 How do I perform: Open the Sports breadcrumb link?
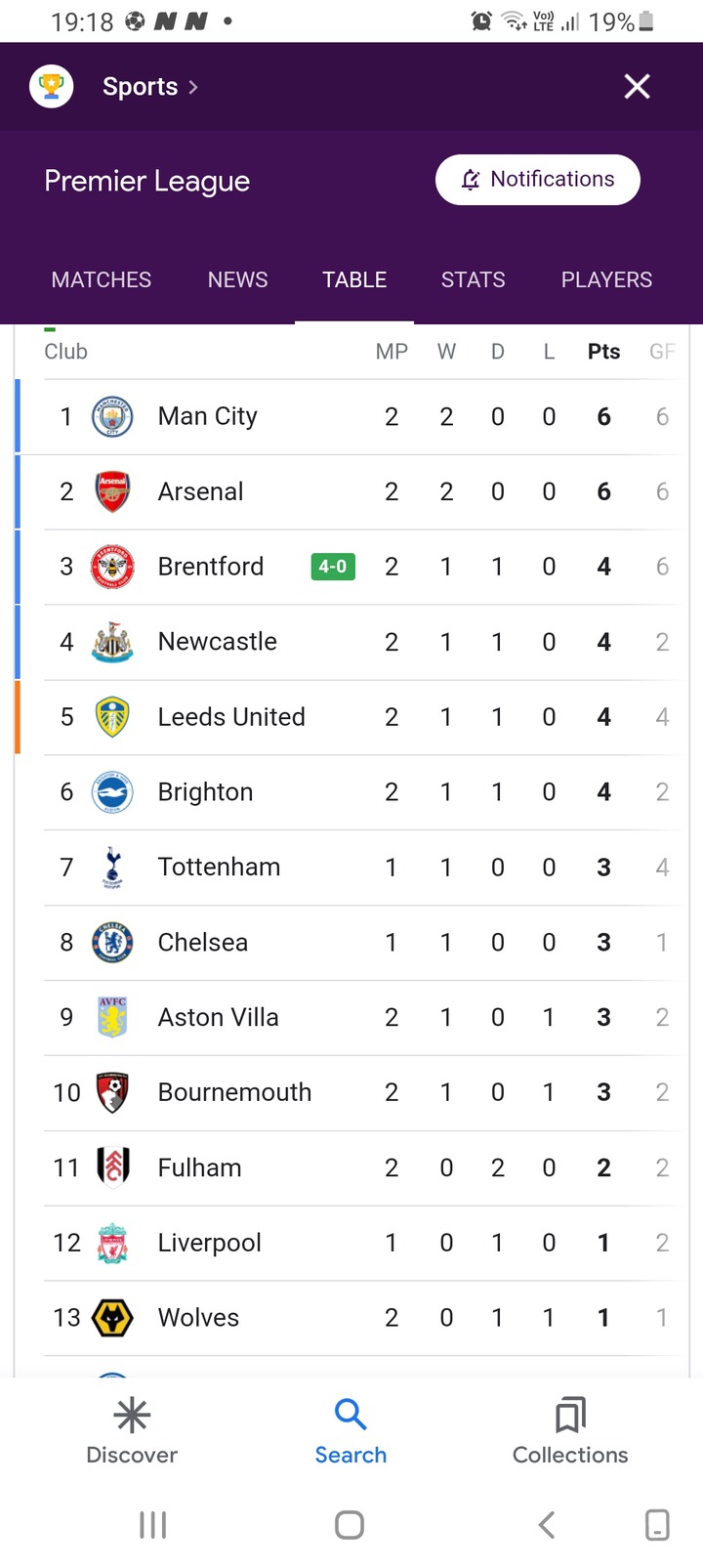150,87
